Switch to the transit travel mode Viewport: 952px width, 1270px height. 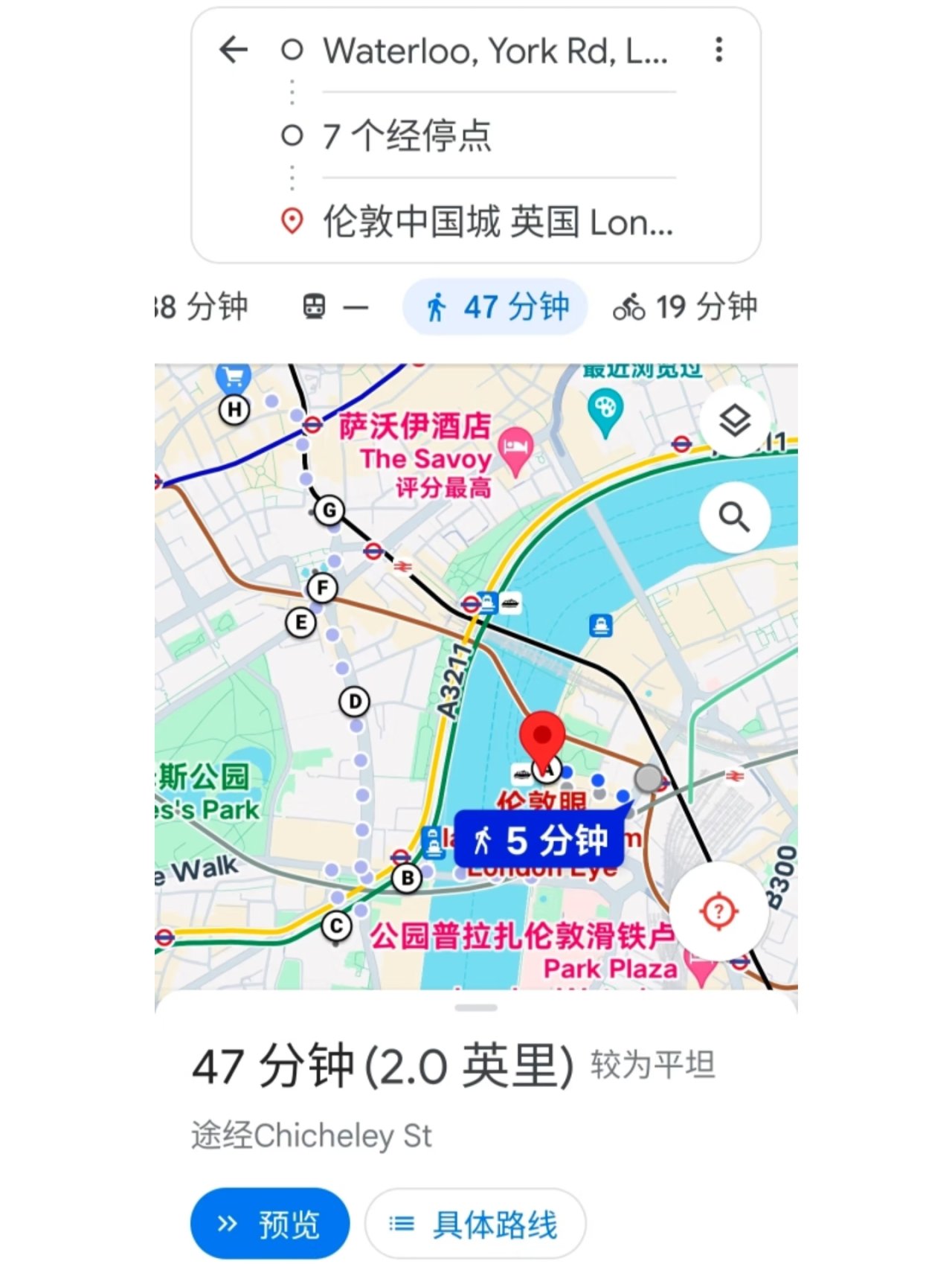pyautogui.click(x=335, y=307)
